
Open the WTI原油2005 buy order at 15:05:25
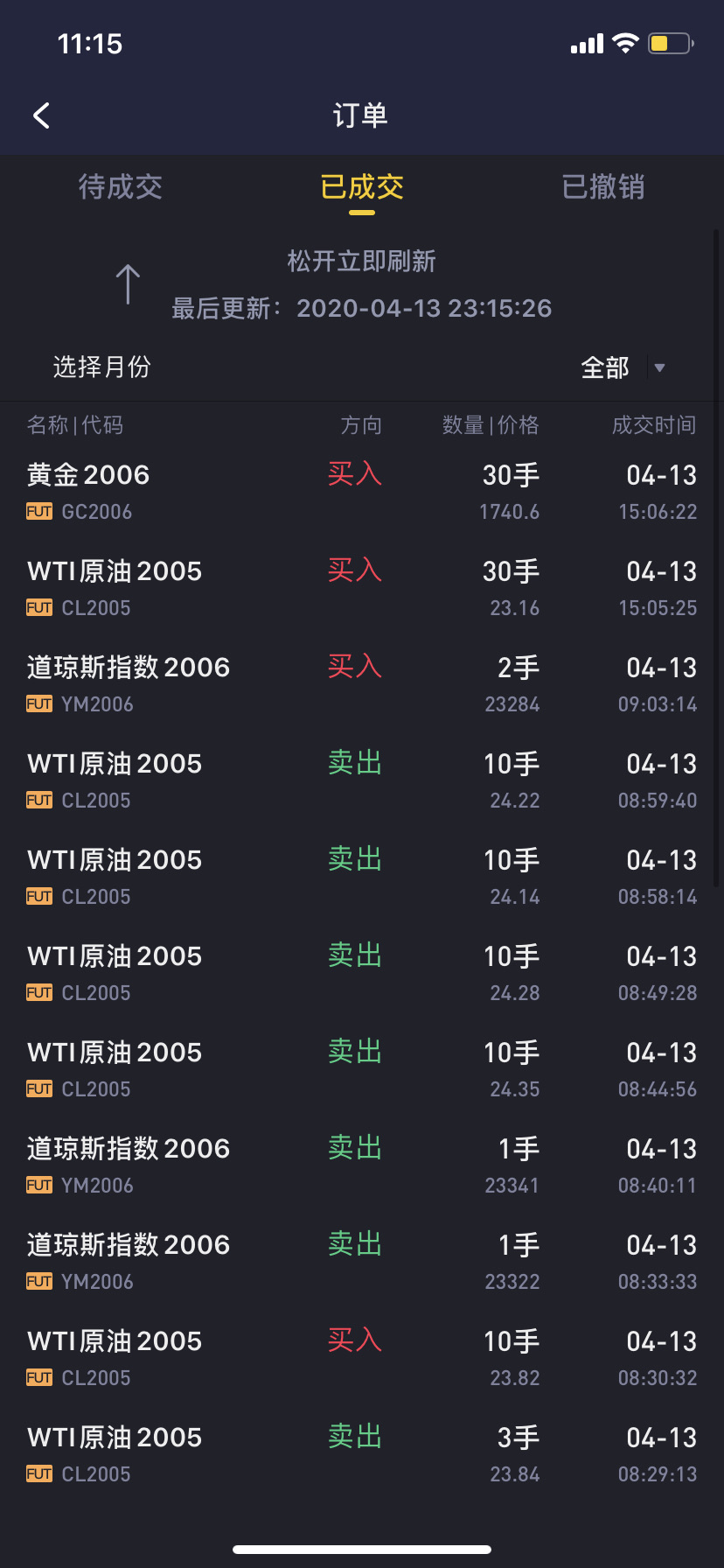tap(362, 589)
